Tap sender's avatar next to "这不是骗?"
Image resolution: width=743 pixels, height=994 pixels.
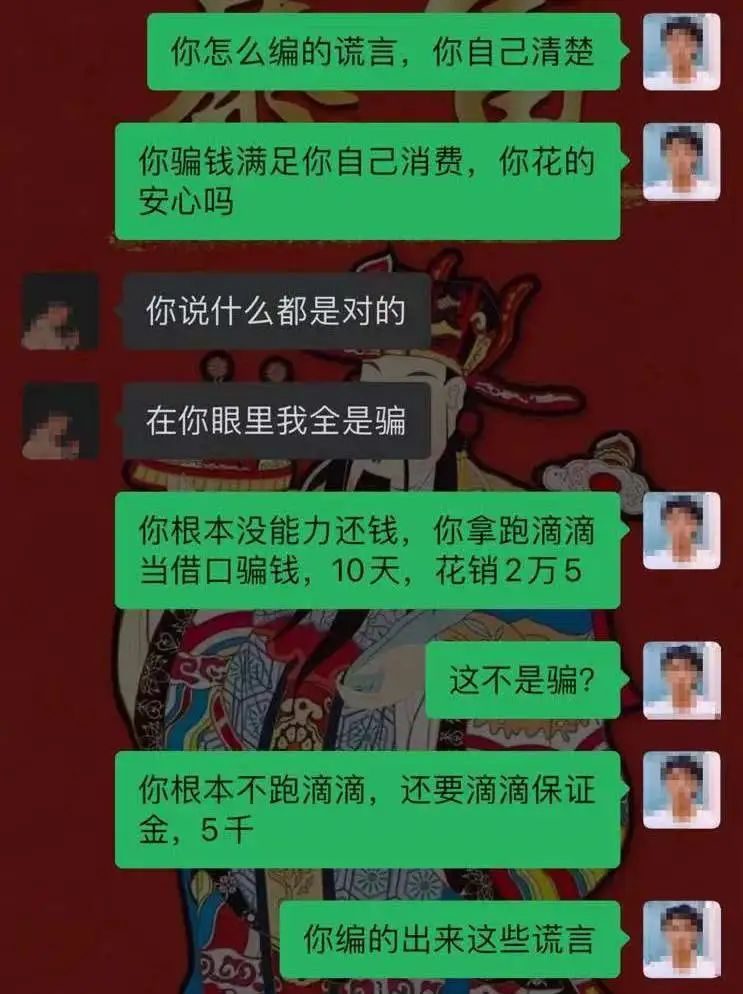point(681,680)
